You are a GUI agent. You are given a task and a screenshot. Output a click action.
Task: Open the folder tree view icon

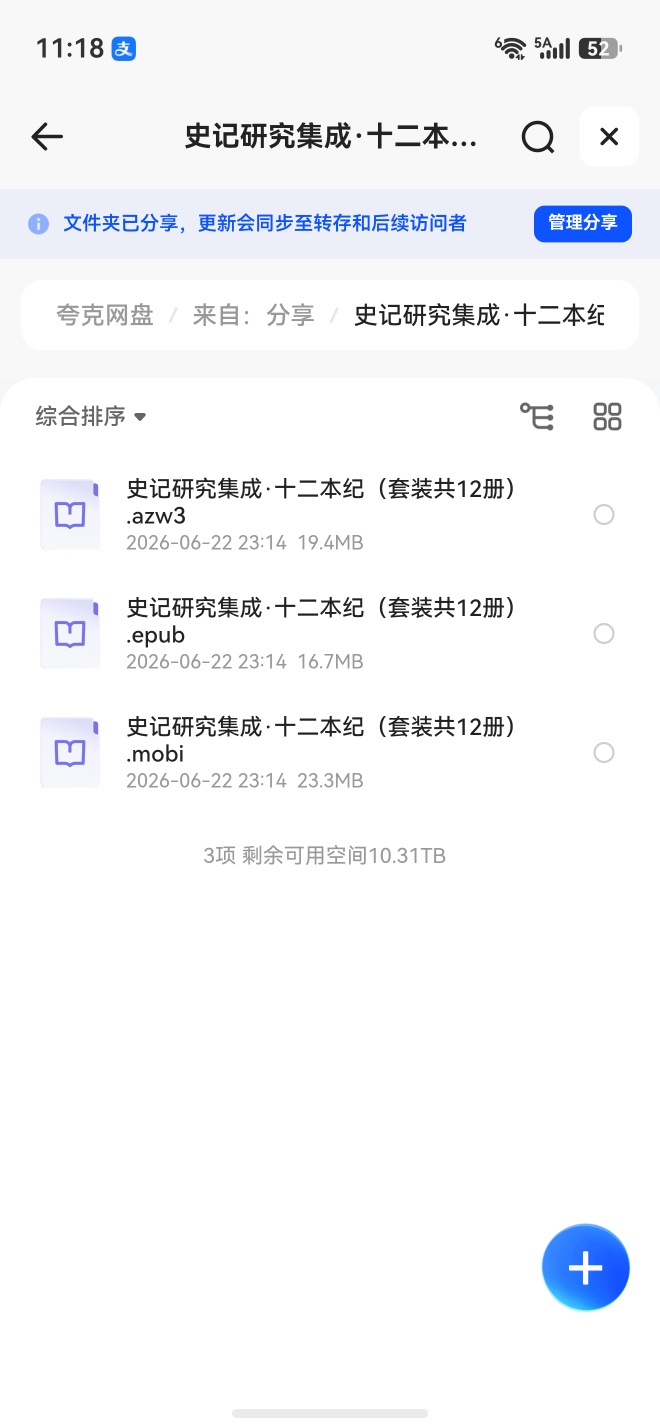(537, 416)
